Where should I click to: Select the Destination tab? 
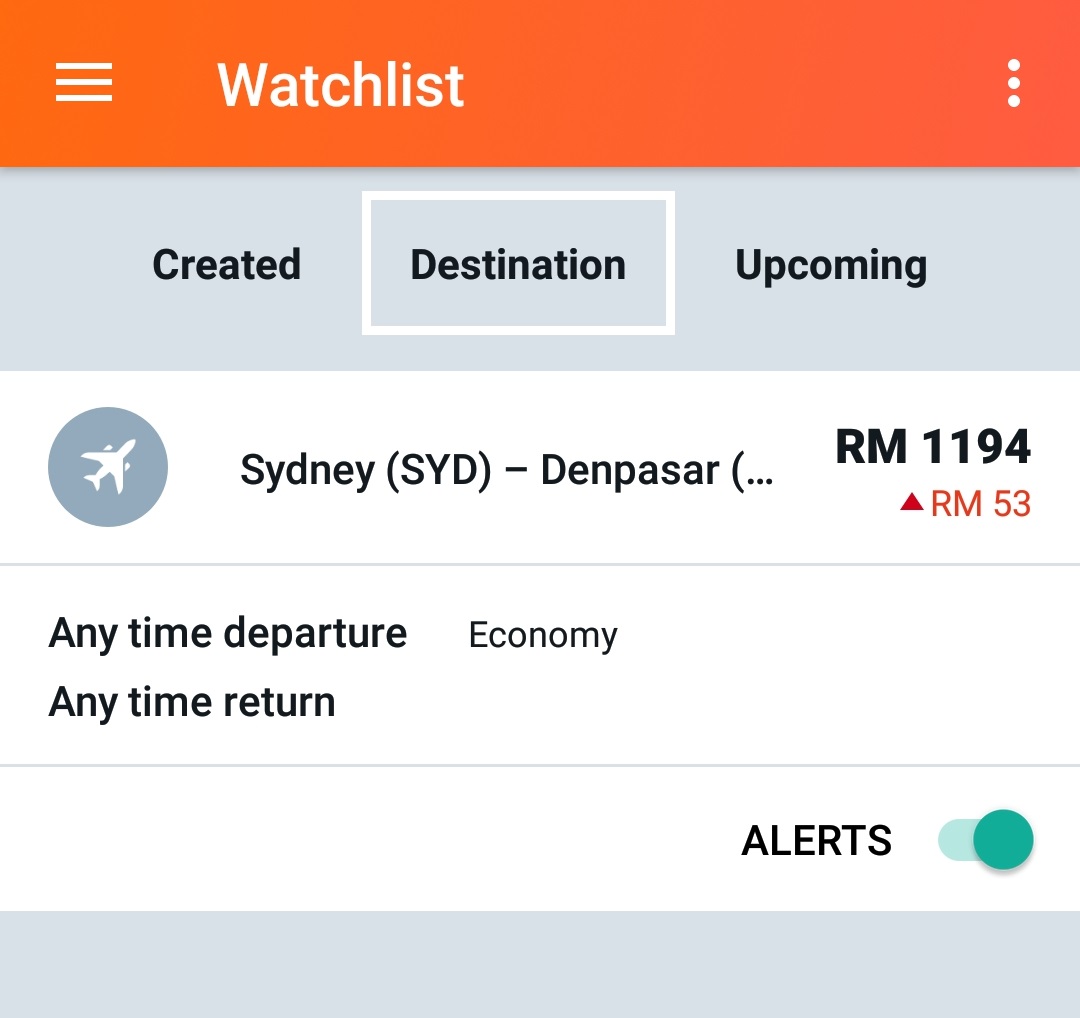(x=518, y=265)
